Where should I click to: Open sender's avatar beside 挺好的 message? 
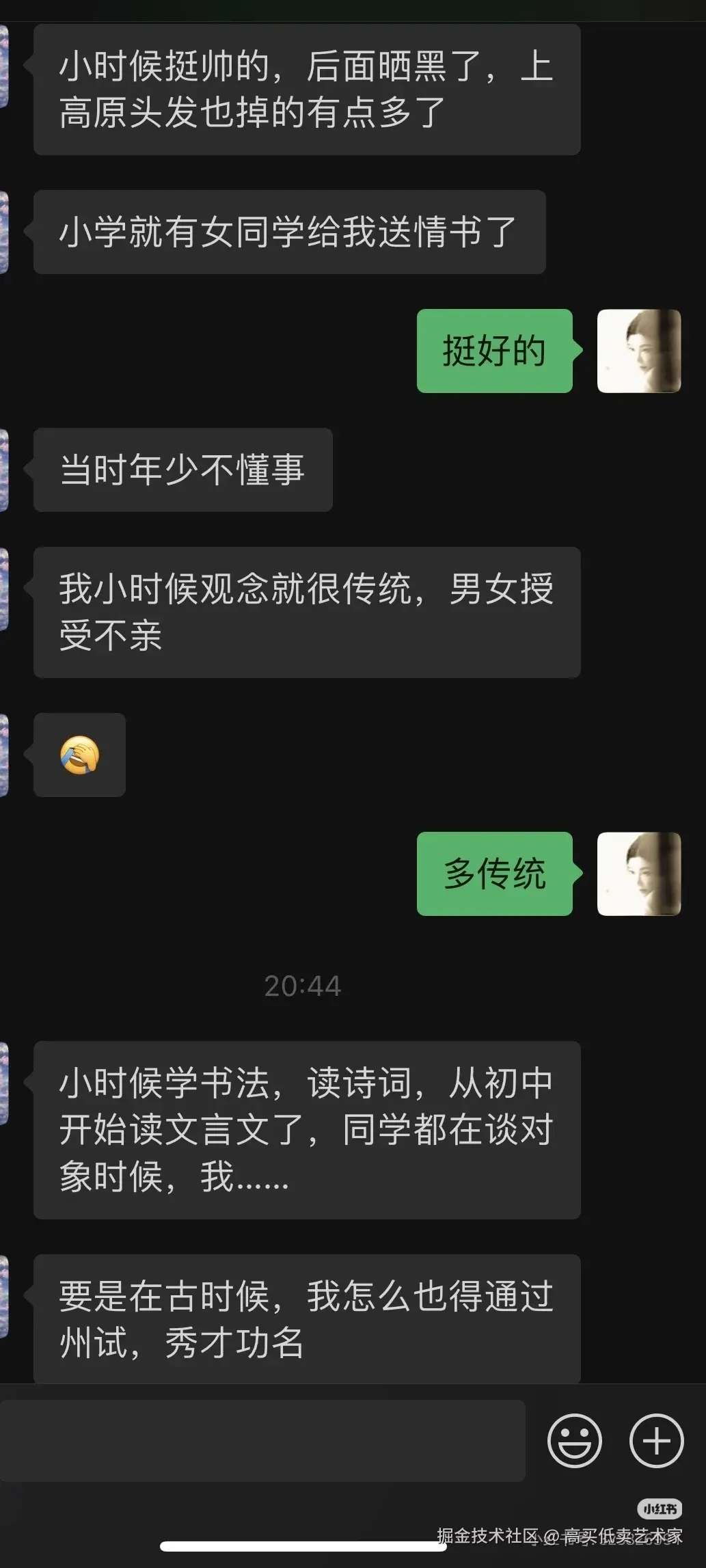point(638,351)
